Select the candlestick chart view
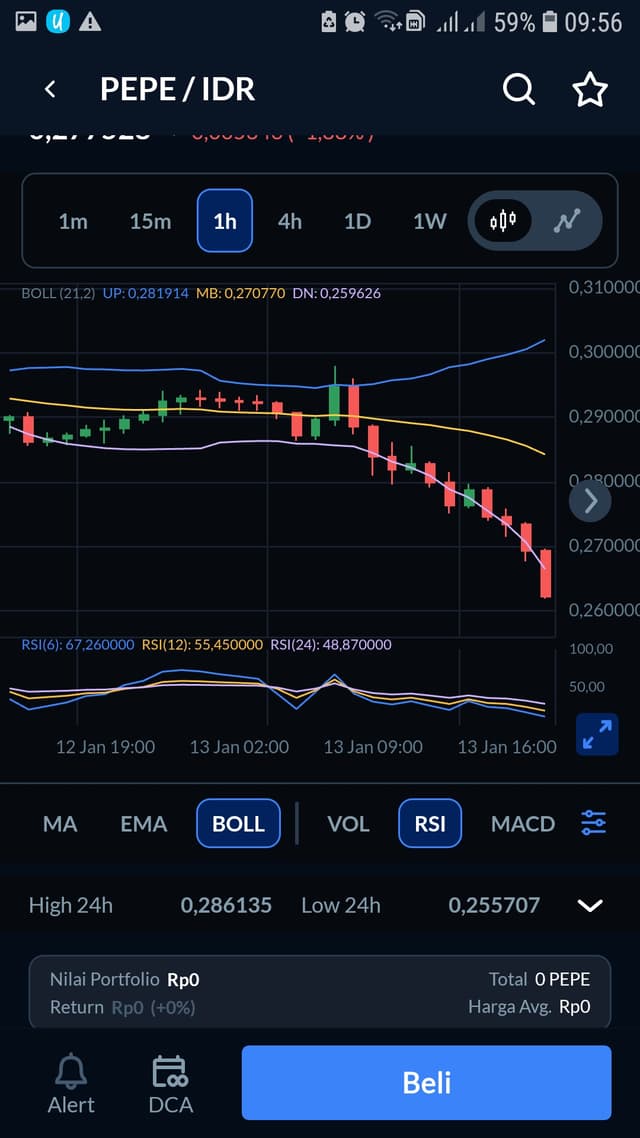This screenshot has height=1138, width=640. pyautogui.click(x=502, y=221)
